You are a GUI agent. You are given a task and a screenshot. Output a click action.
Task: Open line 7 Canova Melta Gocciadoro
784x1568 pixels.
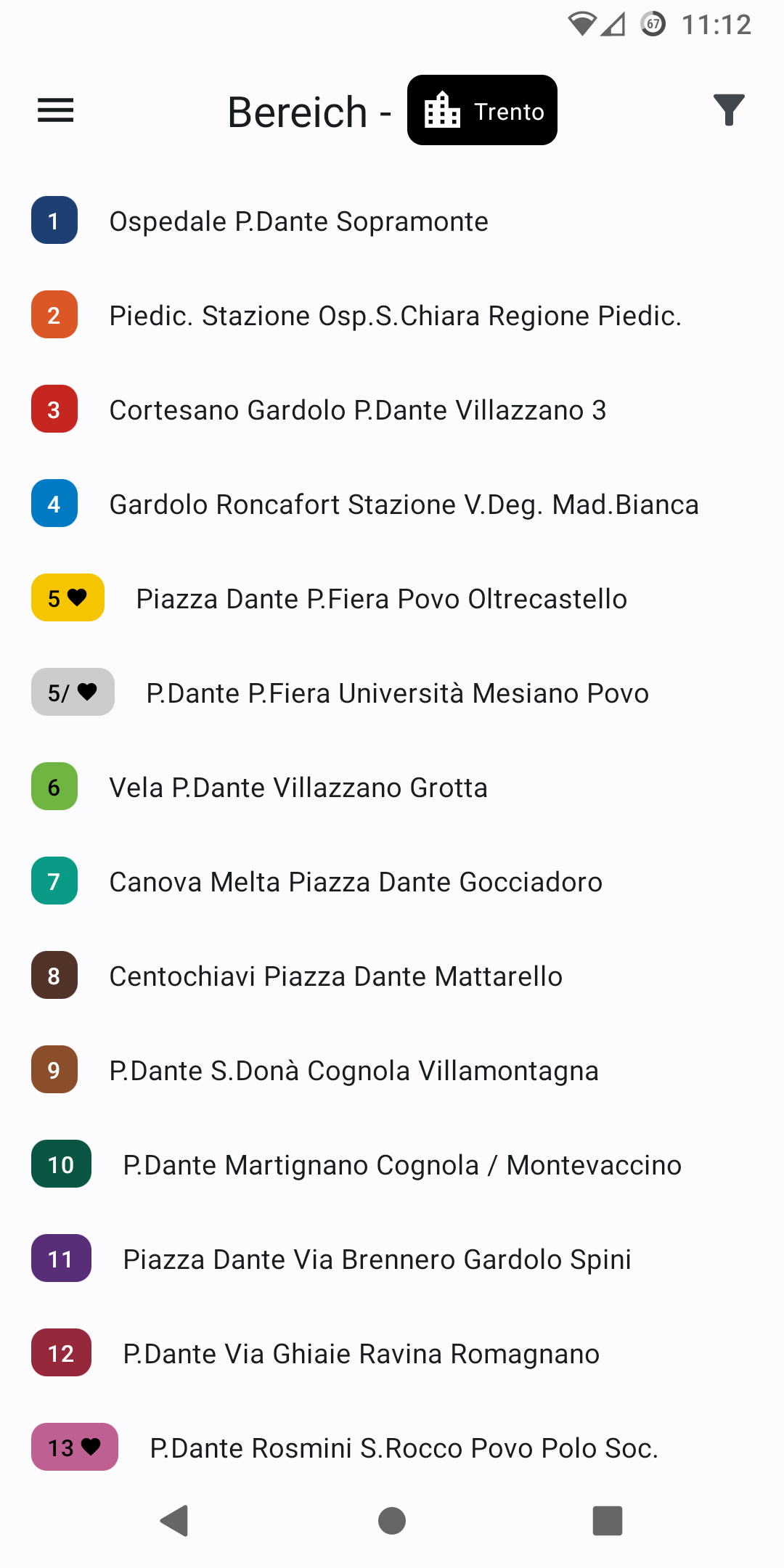coord(356,882)
